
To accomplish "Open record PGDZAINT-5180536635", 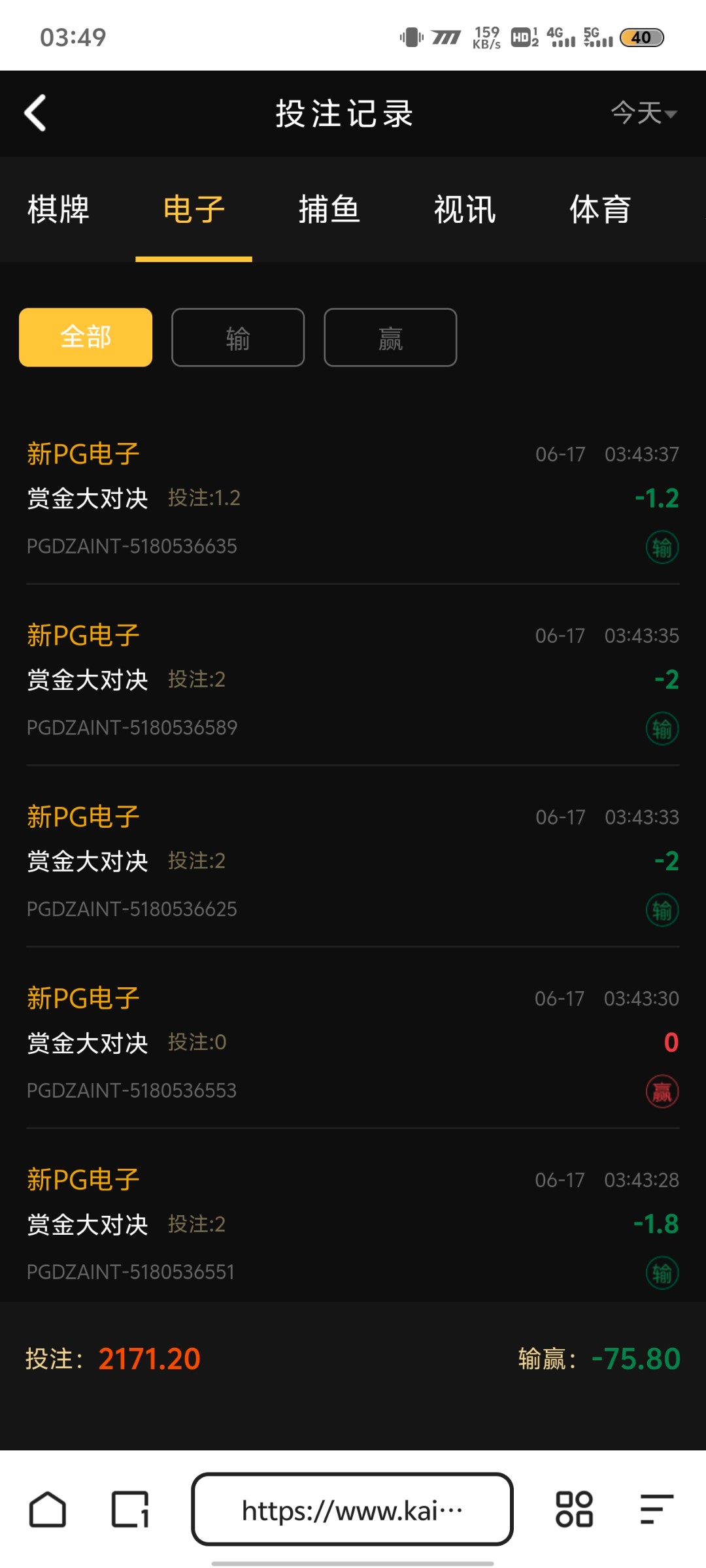I will tap(353, 499).
